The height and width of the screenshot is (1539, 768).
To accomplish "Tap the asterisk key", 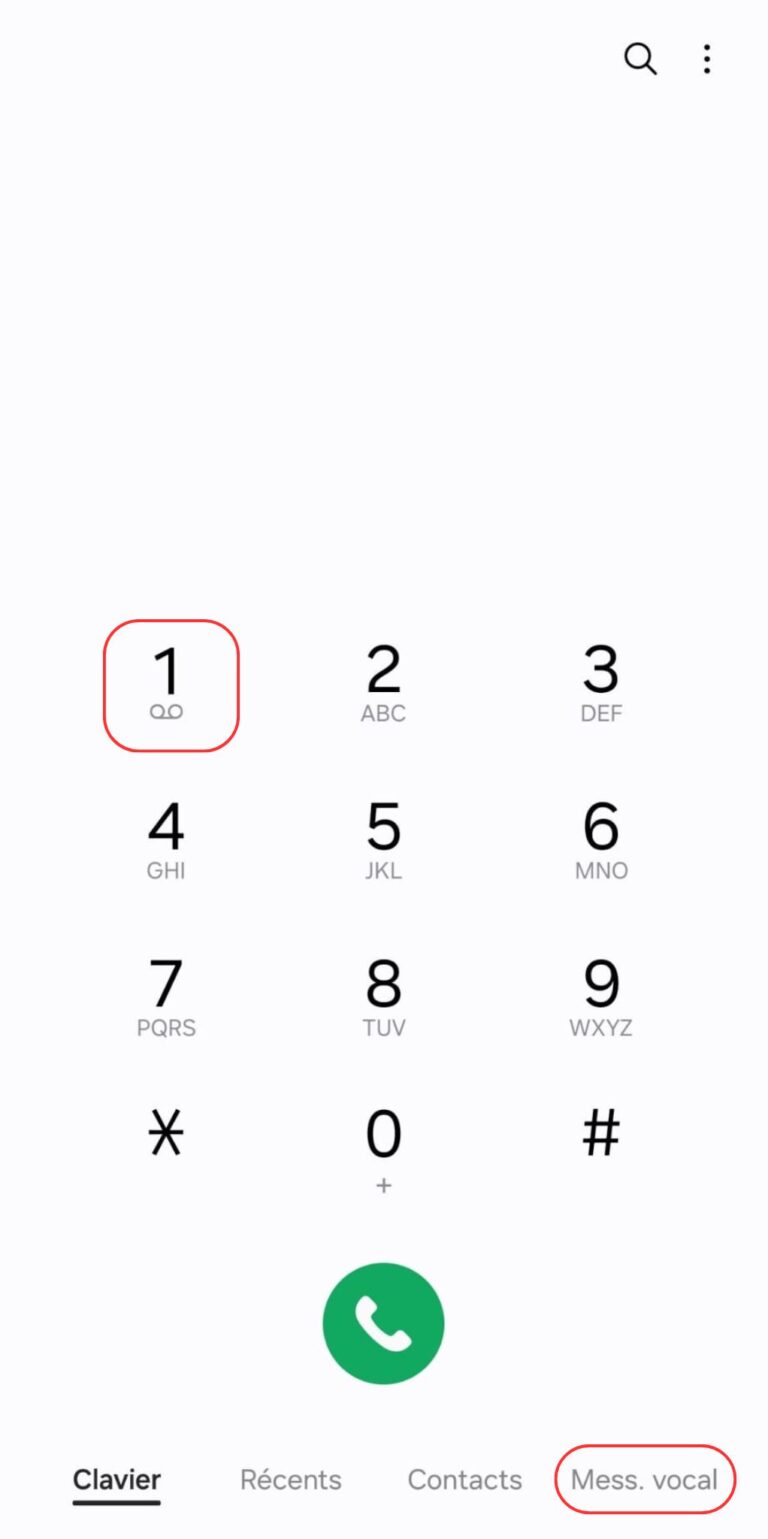I will point(166,1135).
